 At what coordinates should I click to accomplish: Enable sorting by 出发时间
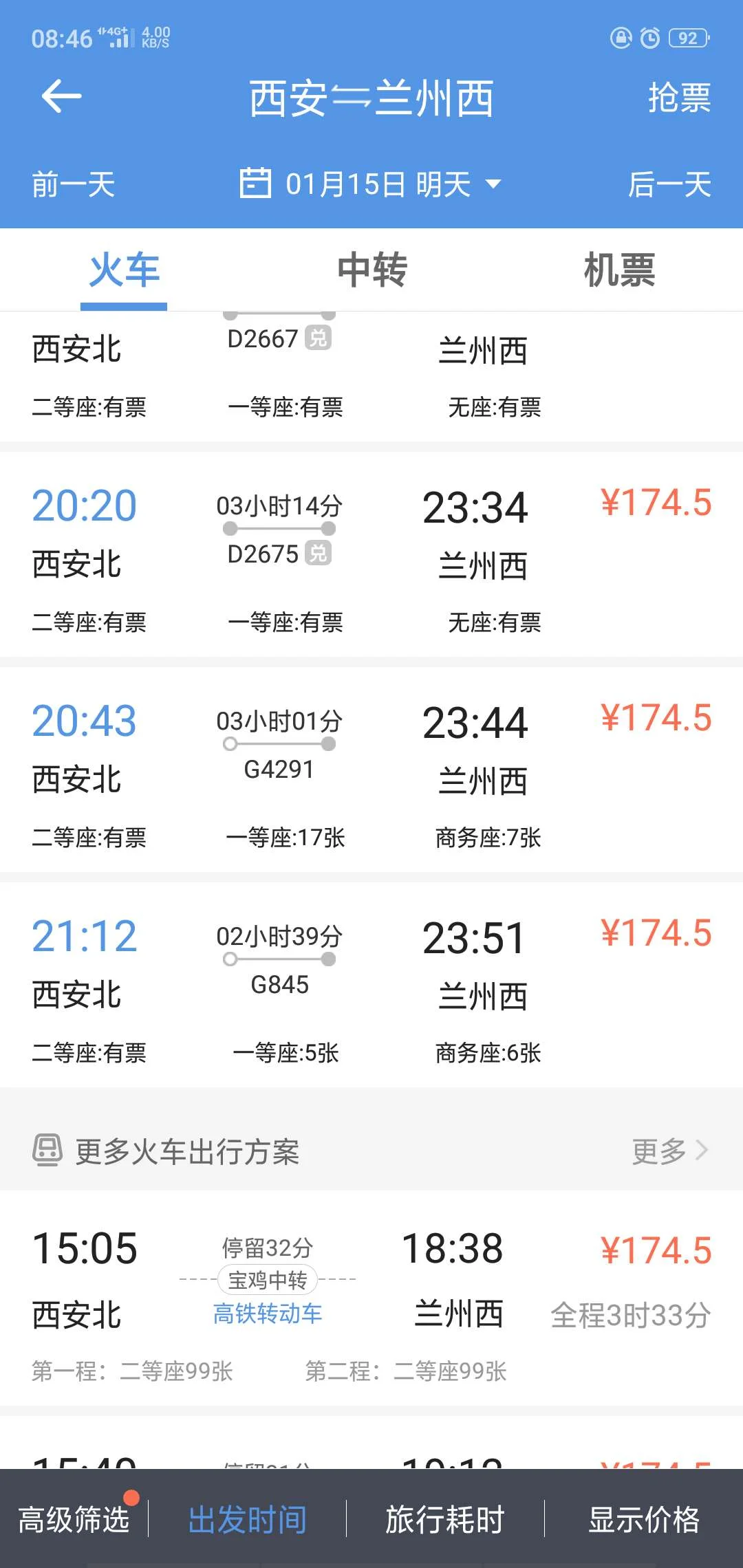(x=248, y=1520)
